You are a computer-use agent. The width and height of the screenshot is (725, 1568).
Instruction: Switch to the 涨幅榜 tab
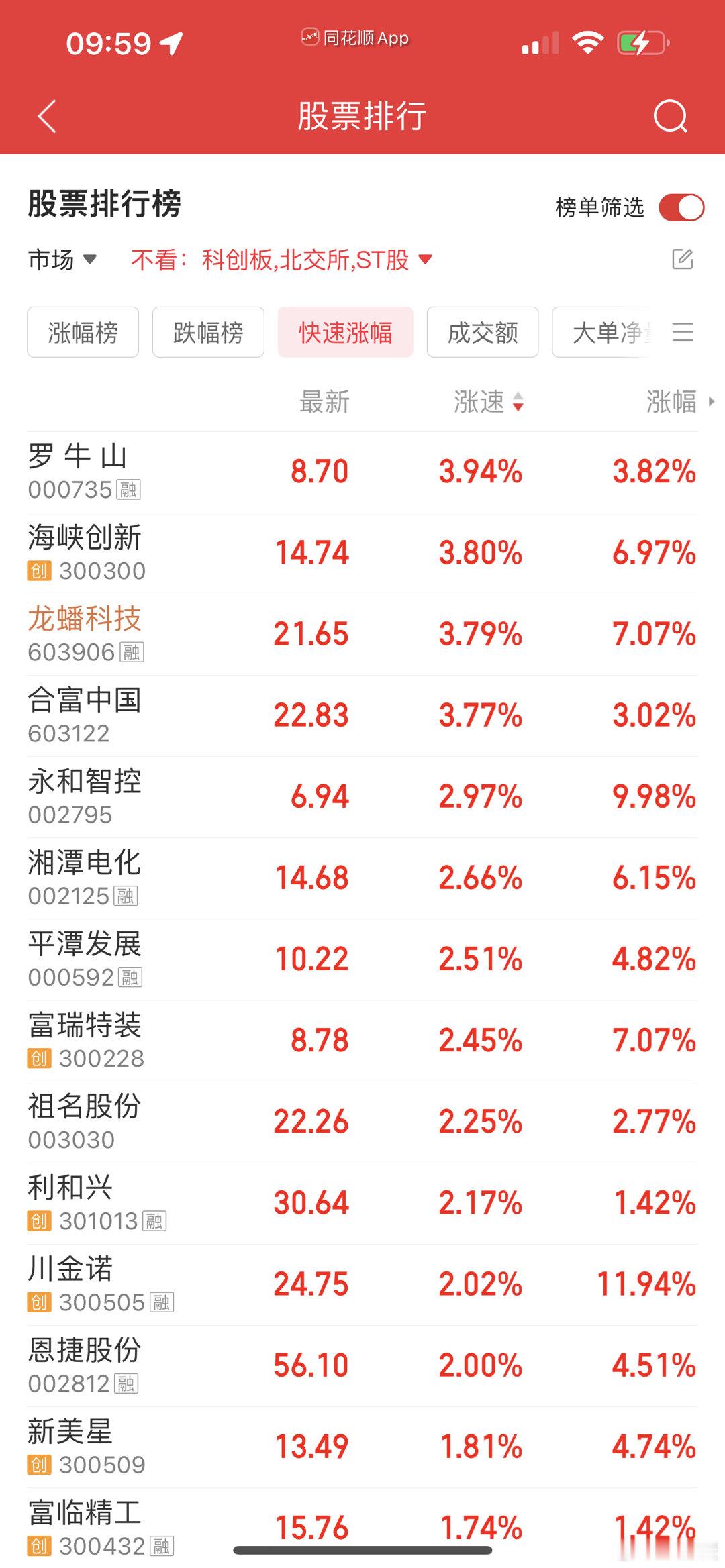(x=82, y=332)
